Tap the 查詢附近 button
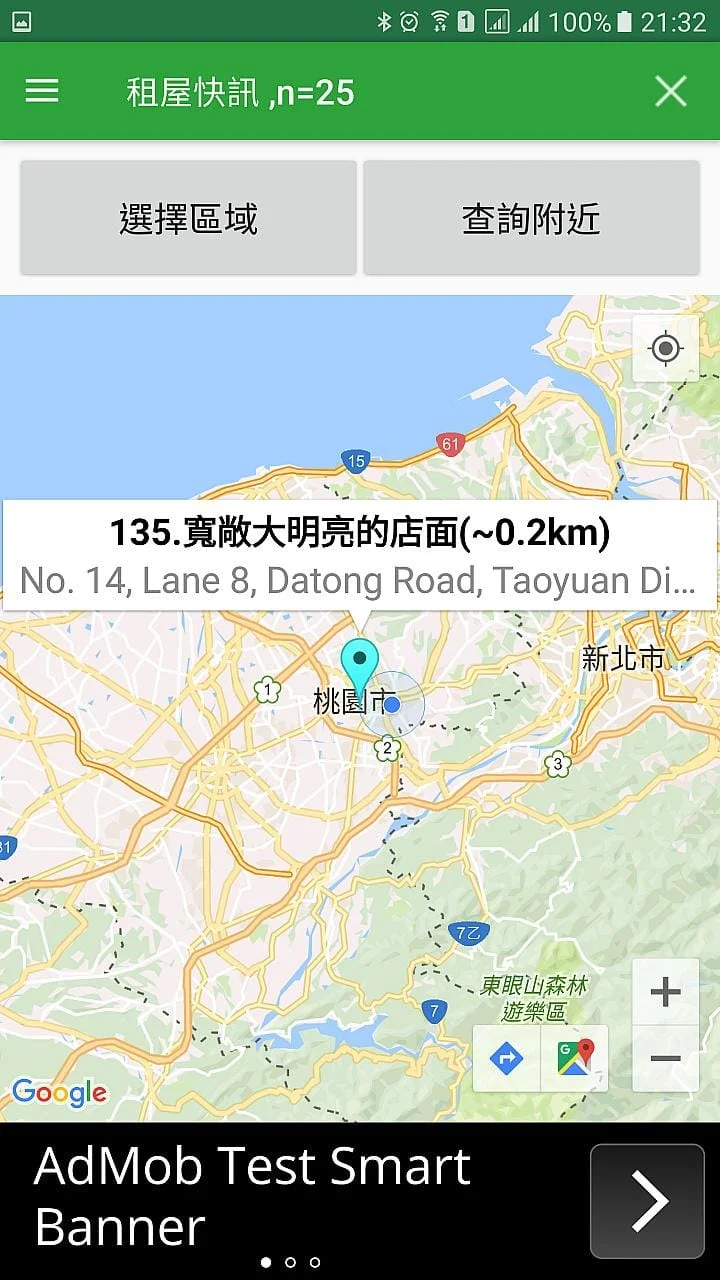 (531, 217)
